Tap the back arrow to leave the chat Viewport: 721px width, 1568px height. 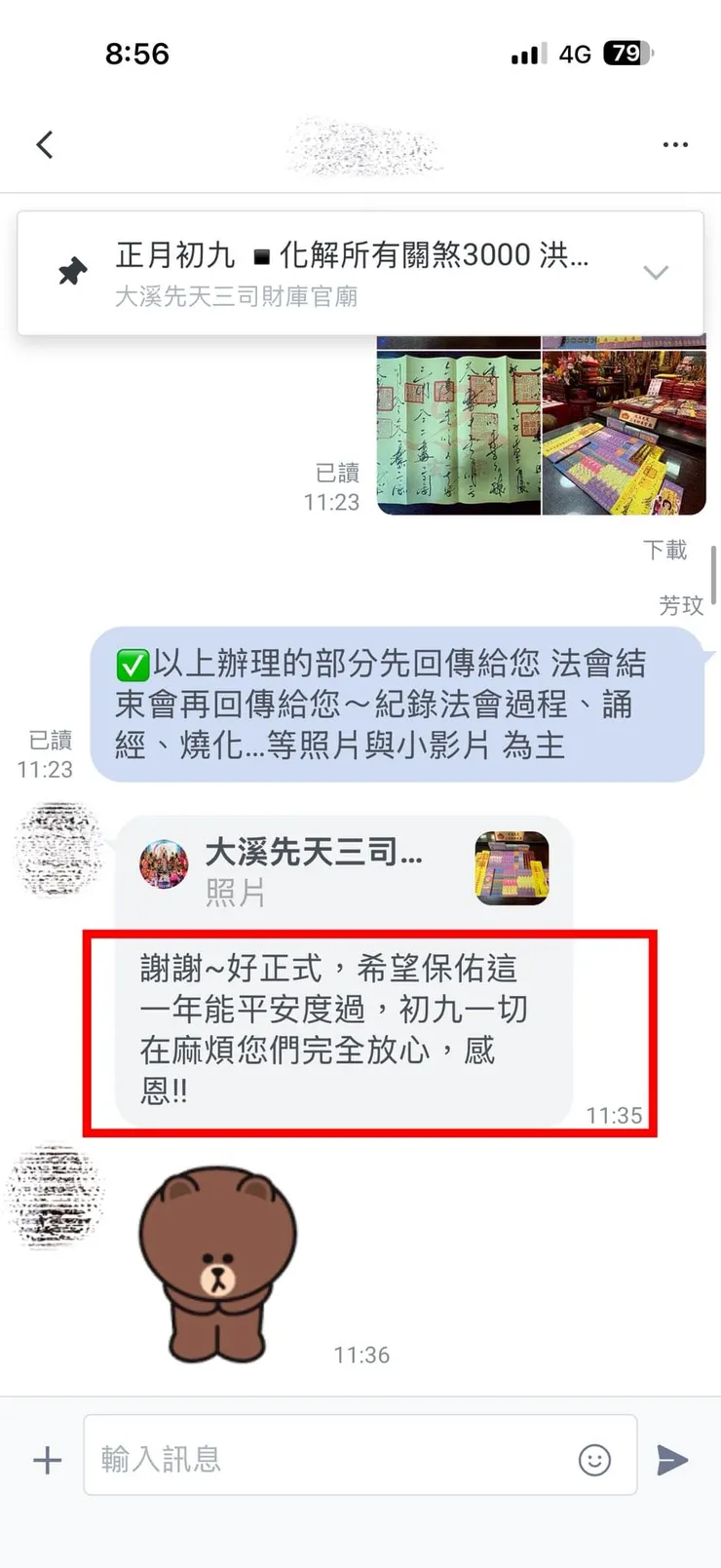coord(45,143)
